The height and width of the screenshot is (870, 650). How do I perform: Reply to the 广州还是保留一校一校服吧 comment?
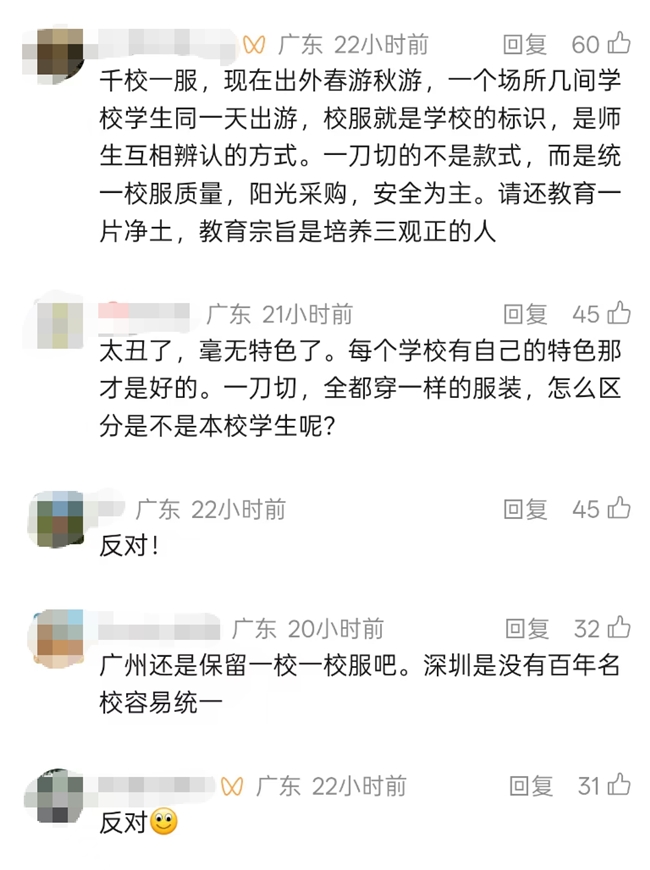point(526,629)
